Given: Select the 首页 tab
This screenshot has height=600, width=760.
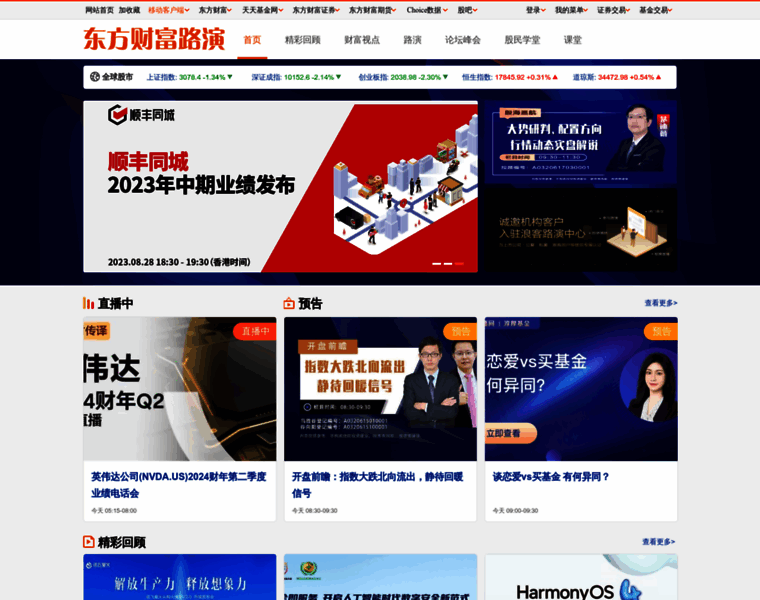Looking at the screenshot, I should 252,40.
